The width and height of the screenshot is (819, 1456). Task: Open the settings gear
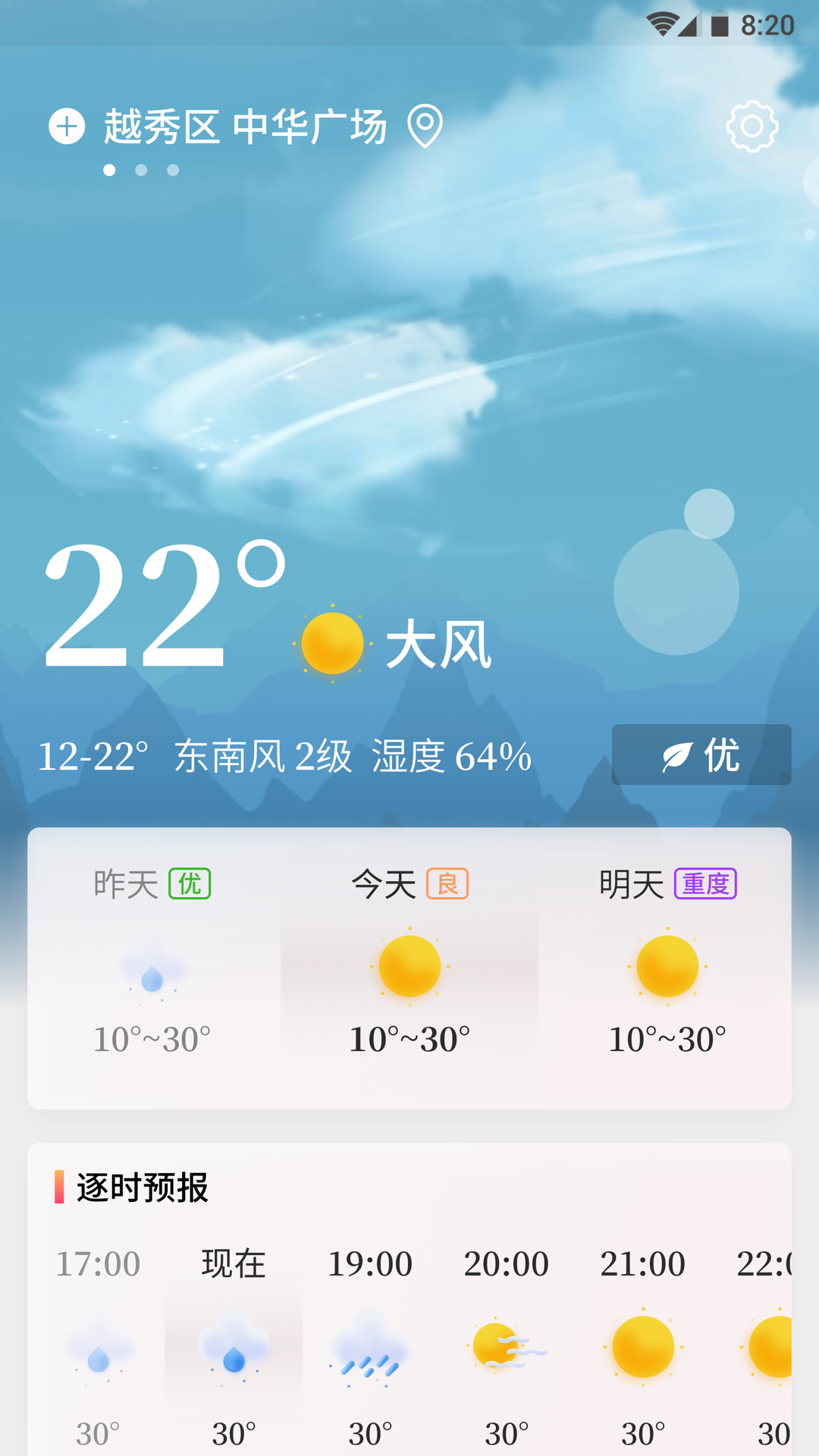coord(752,127)
